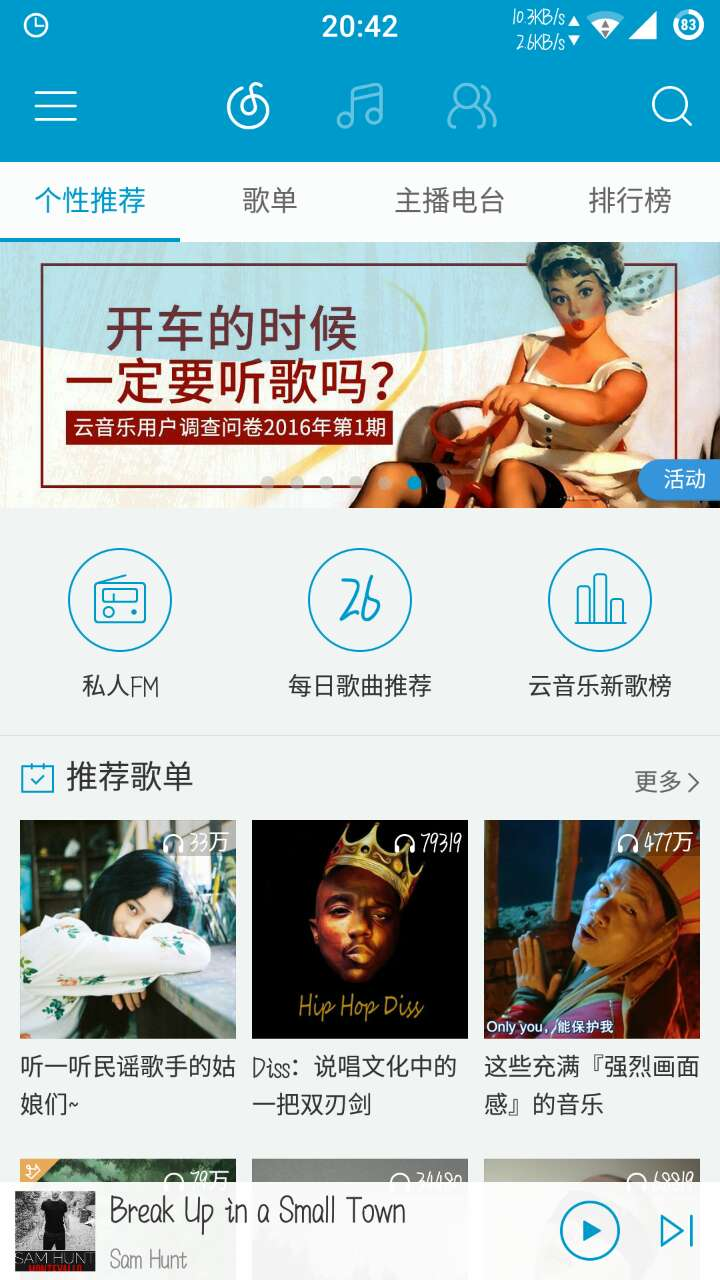Switch to the 主播电台 tab
Screen dimensions: 720x1280
449,201
